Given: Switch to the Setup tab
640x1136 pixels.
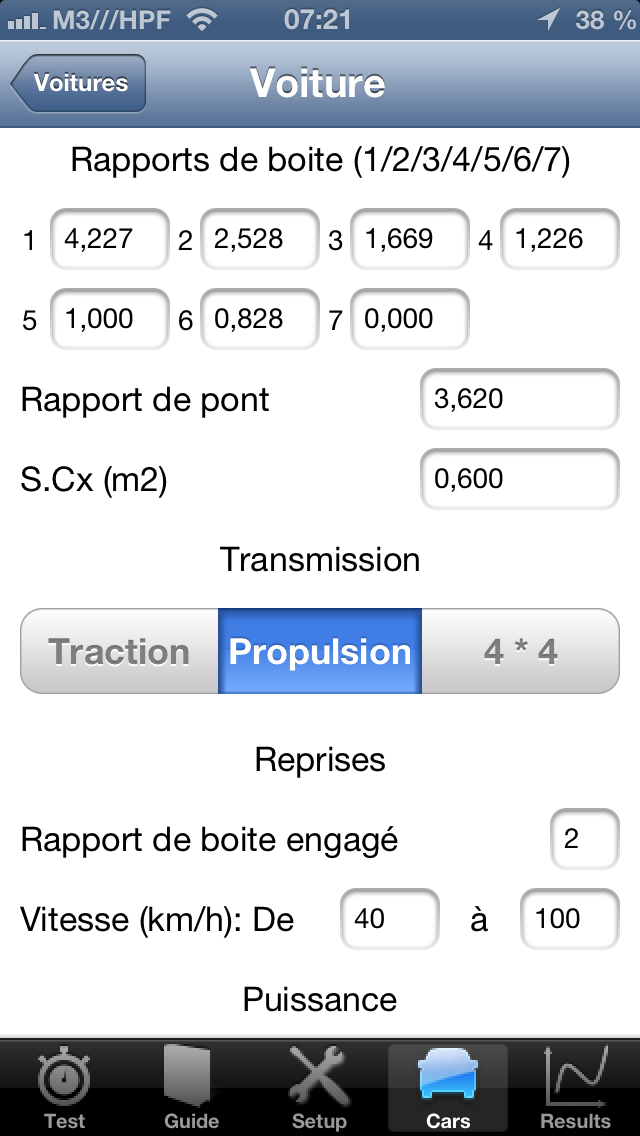Looking at the screenshot, I should (x=320, y=1087).
